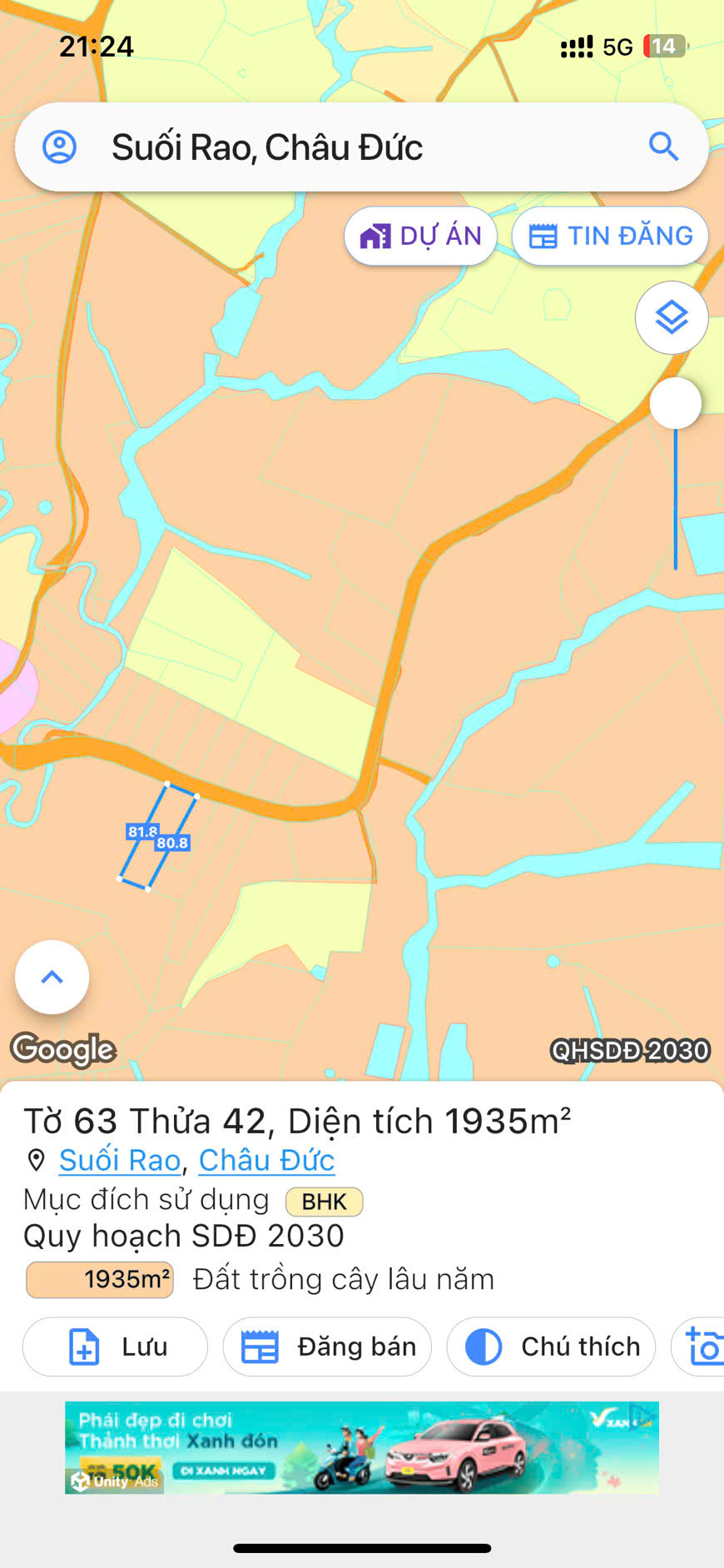Select the highlighted parcel on the map
Image resolution: width=724 pixels, height=1568 pixels.
pyautogui.click(x=158, y=837)
